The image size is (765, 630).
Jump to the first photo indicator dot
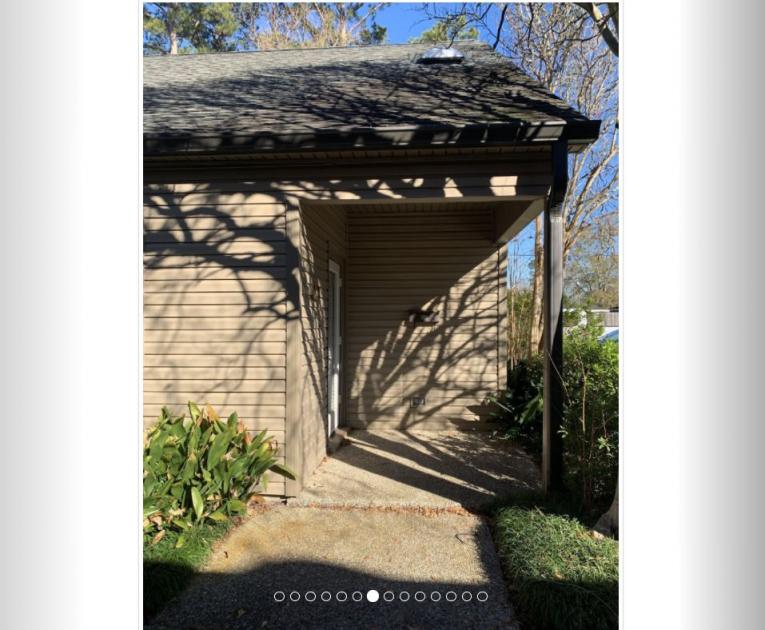click(x=279, y=596)
